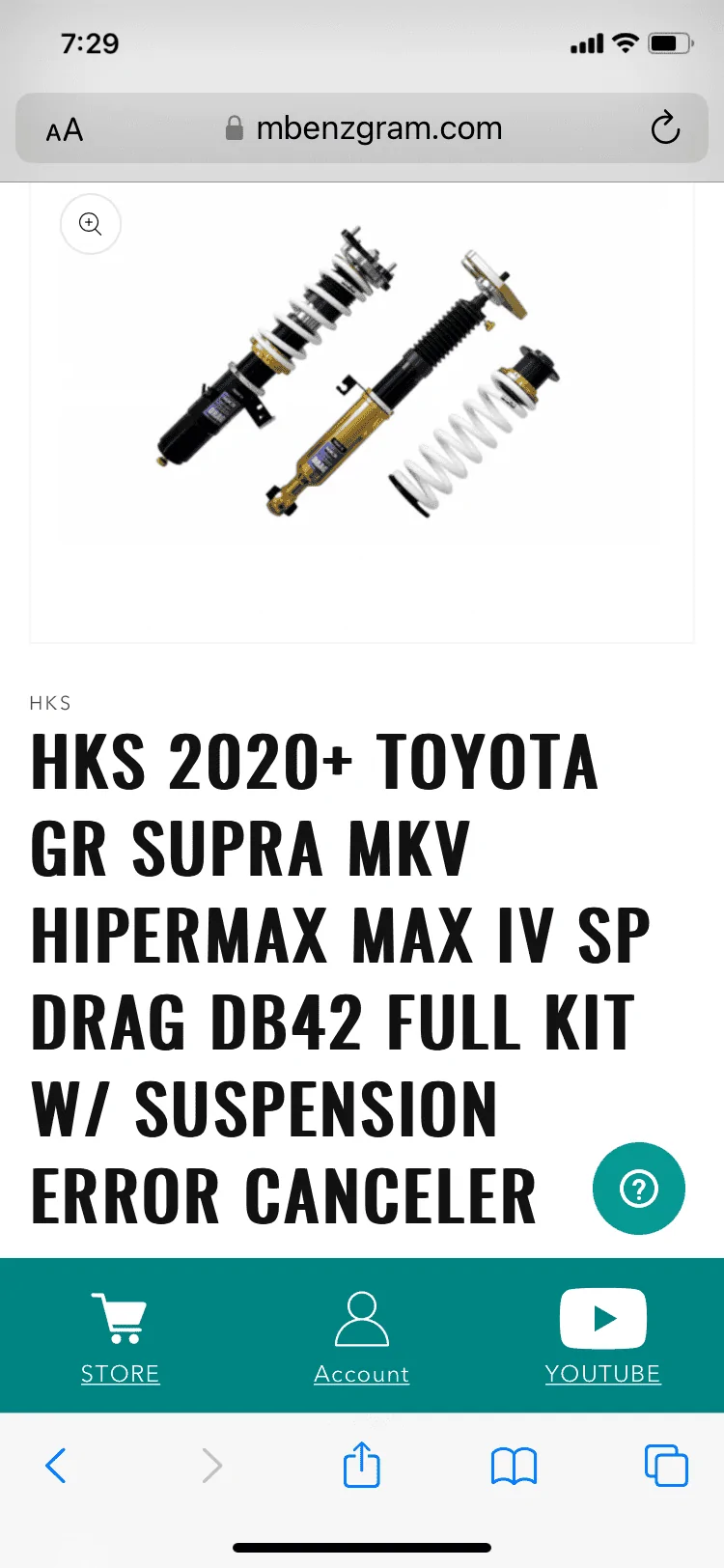Go back to the previous page
Image resolution: width=724 pixels, height=1568 pixels.
pyautogui.click(x=56, y=1466)
